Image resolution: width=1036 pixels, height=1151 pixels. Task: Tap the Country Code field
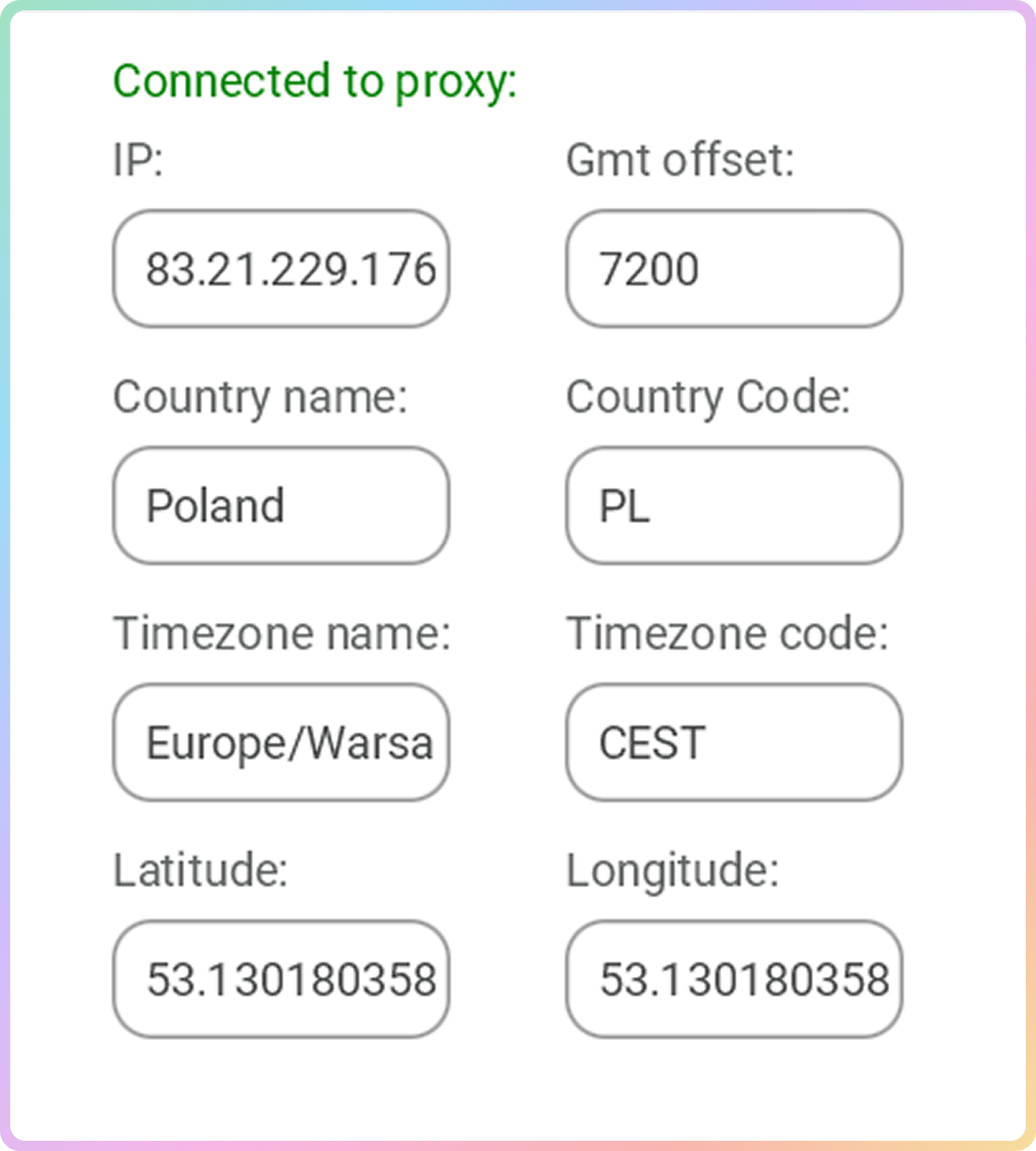734,505
